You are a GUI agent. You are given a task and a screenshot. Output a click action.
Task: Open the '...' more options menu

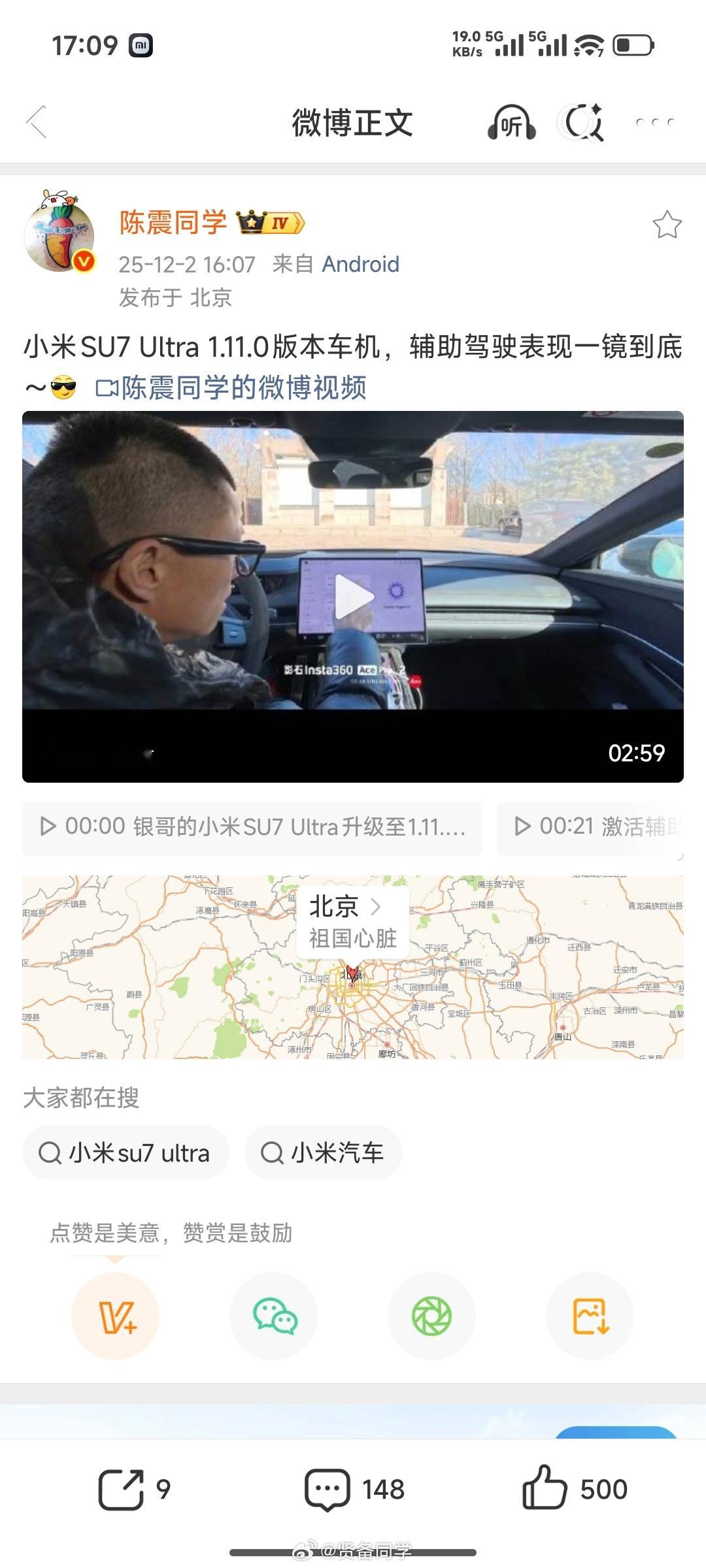click(654, 123)
